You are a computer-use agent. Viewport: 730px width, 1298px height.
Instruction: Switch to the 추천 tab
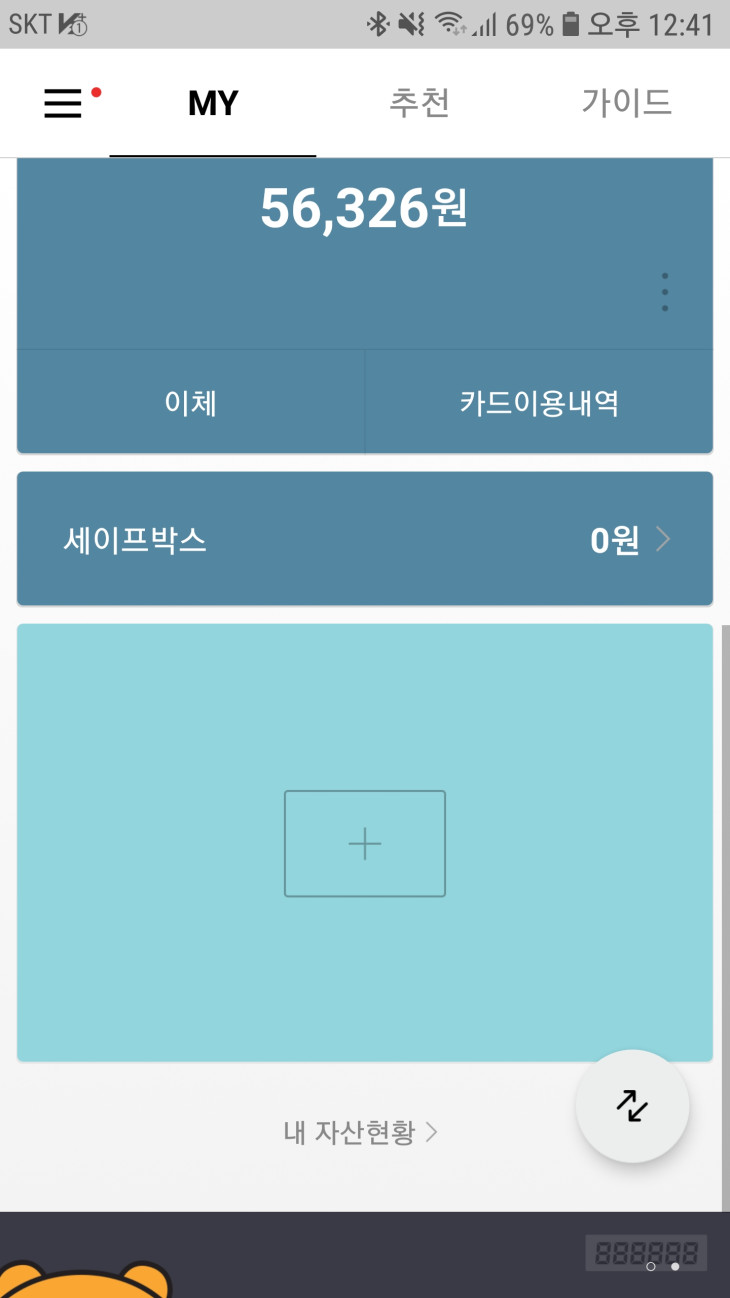coord(420,103)
